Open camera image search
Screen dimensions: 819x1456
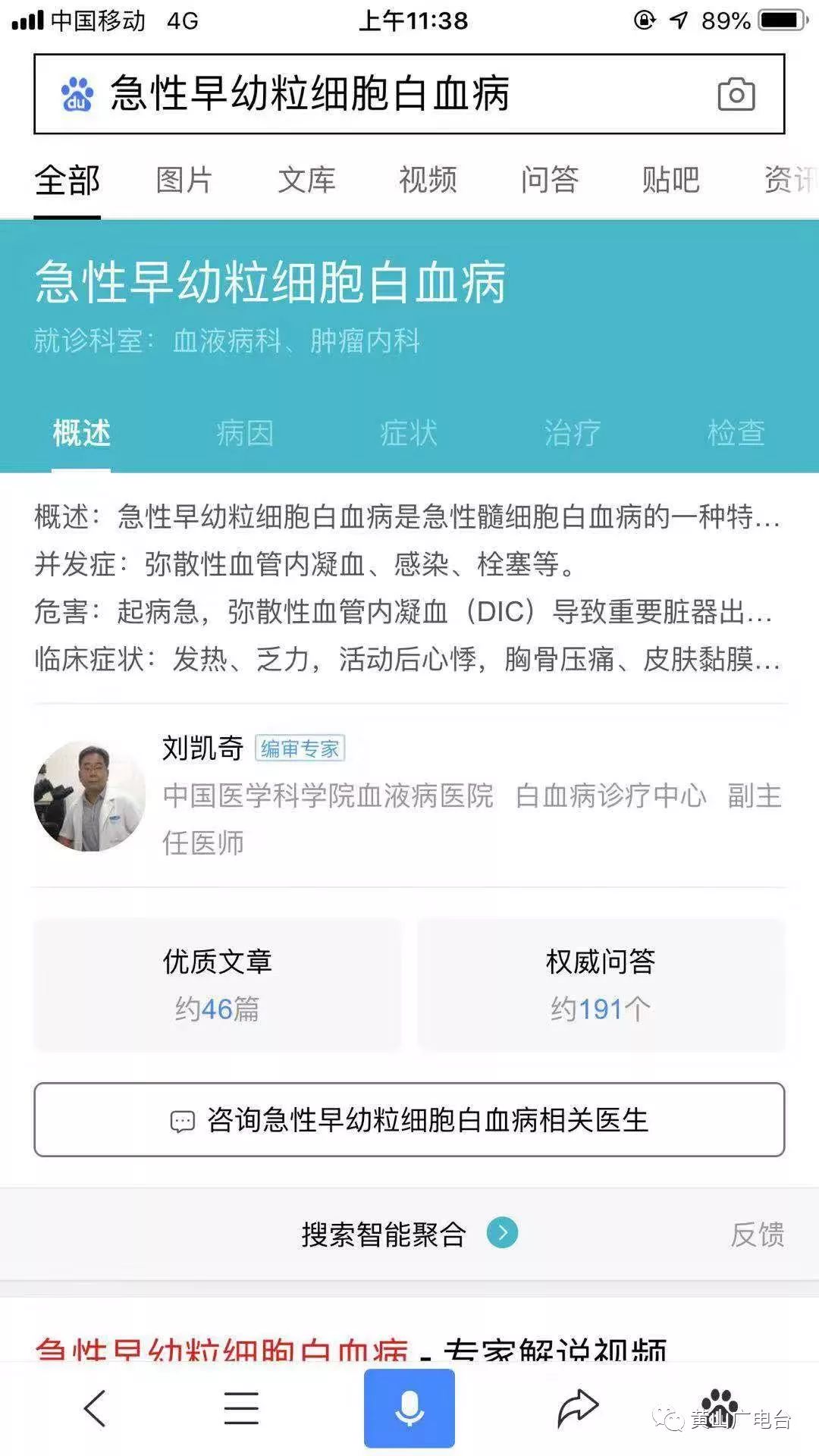[736, 95]
